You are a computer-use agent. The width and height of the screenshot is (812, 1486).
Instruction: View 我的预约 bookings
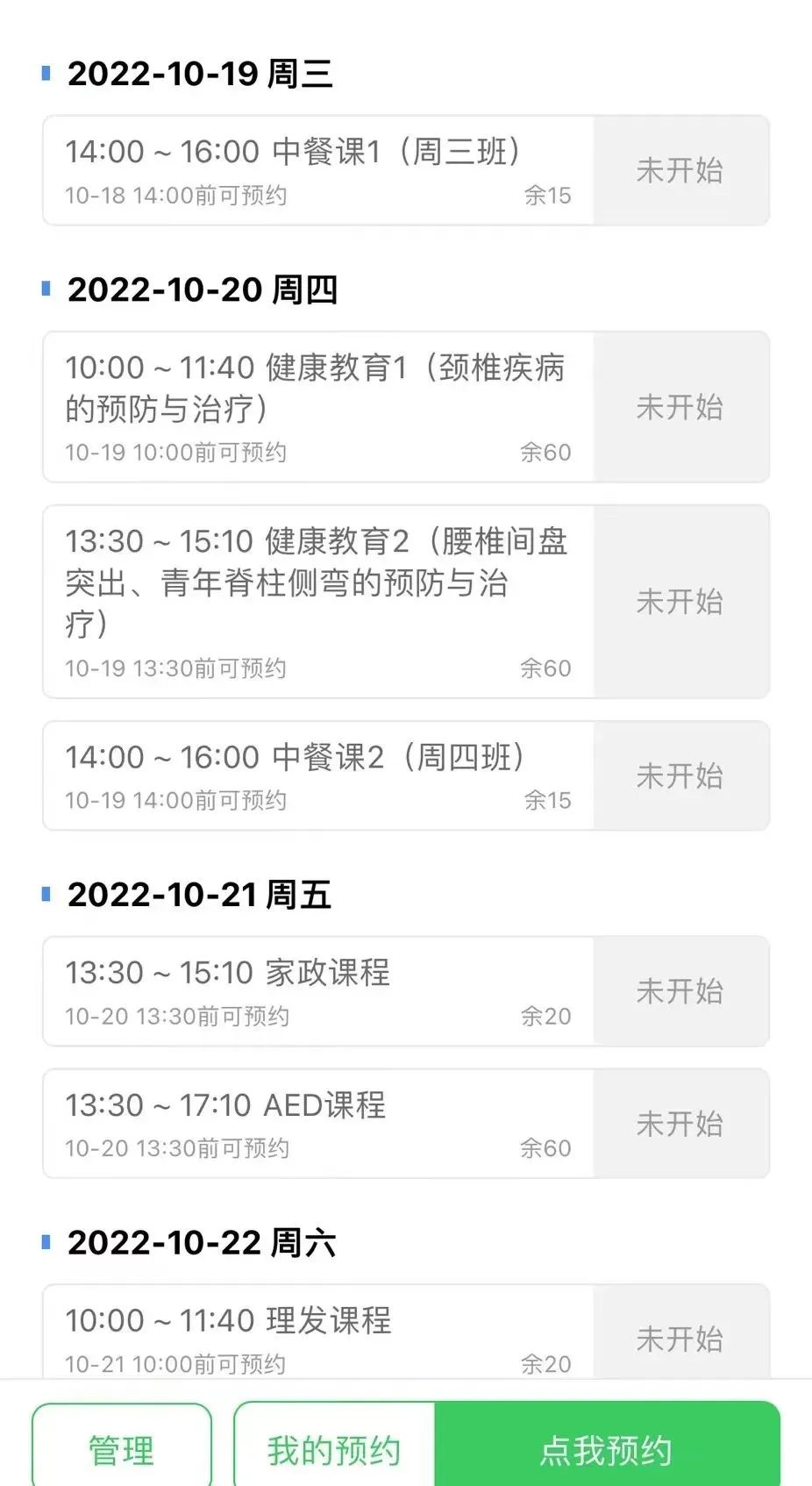click(334, 1449)
